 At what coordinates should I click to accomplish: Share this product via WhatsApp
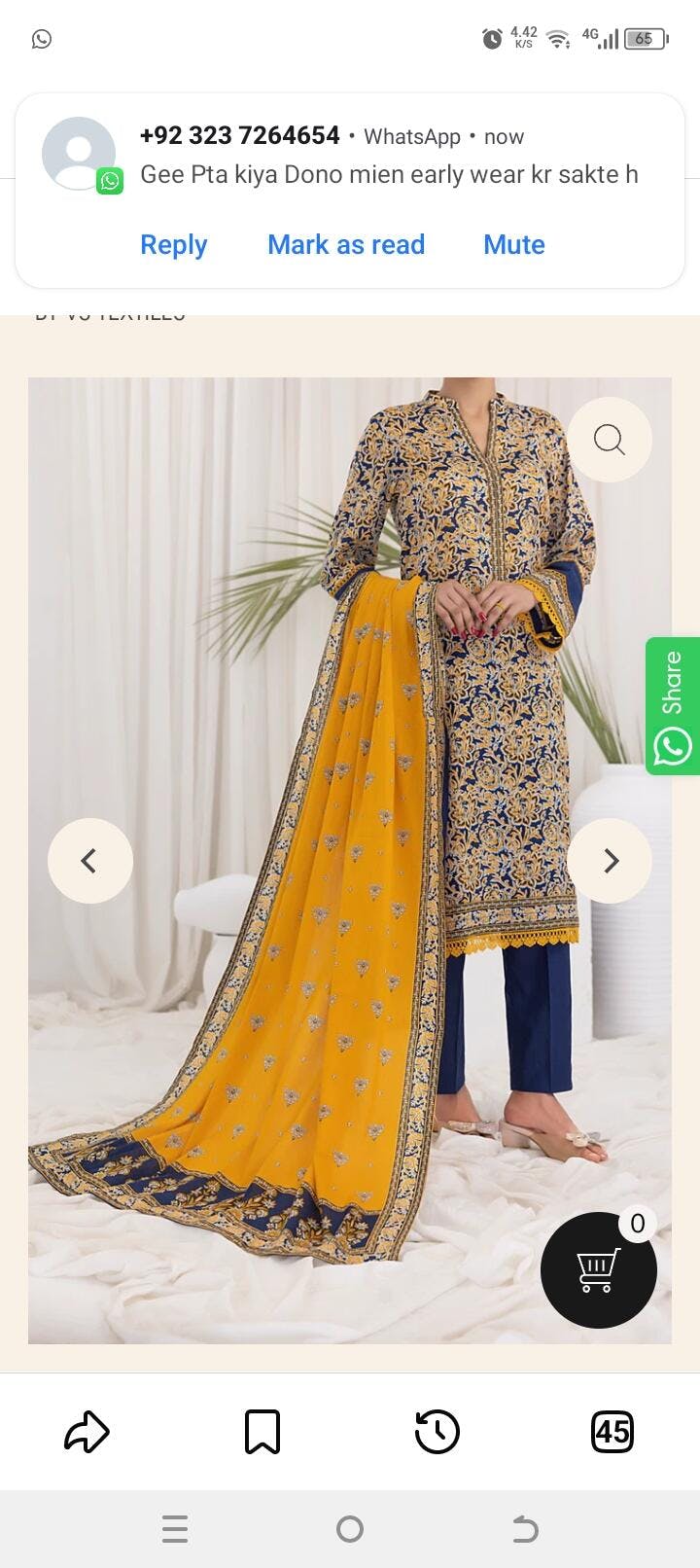click(x=673, y=706)
